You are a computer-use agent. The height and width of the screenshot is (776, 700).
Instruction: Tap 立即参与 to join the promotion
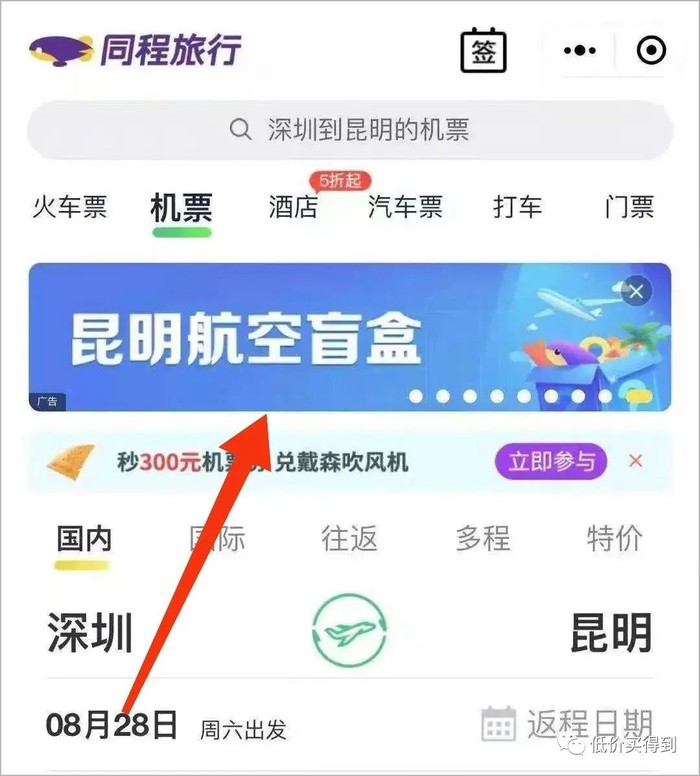551,461
